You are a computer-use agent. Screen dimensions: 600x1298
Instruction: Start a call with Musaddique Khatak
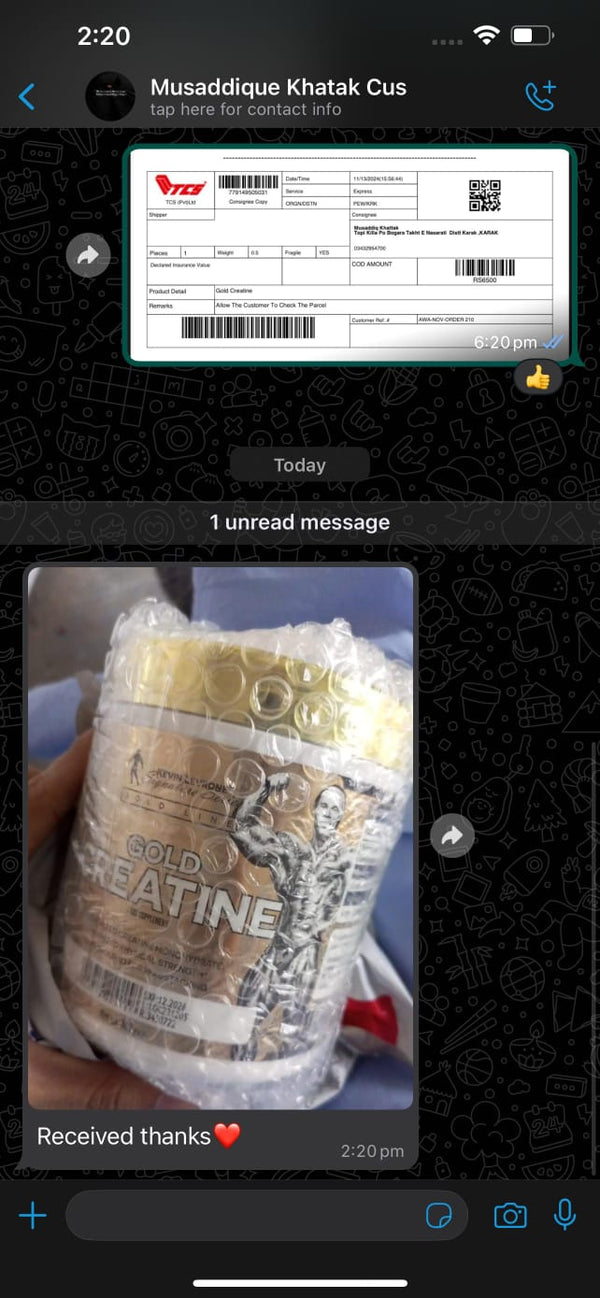pyautogui.click(x=541, y=96)
